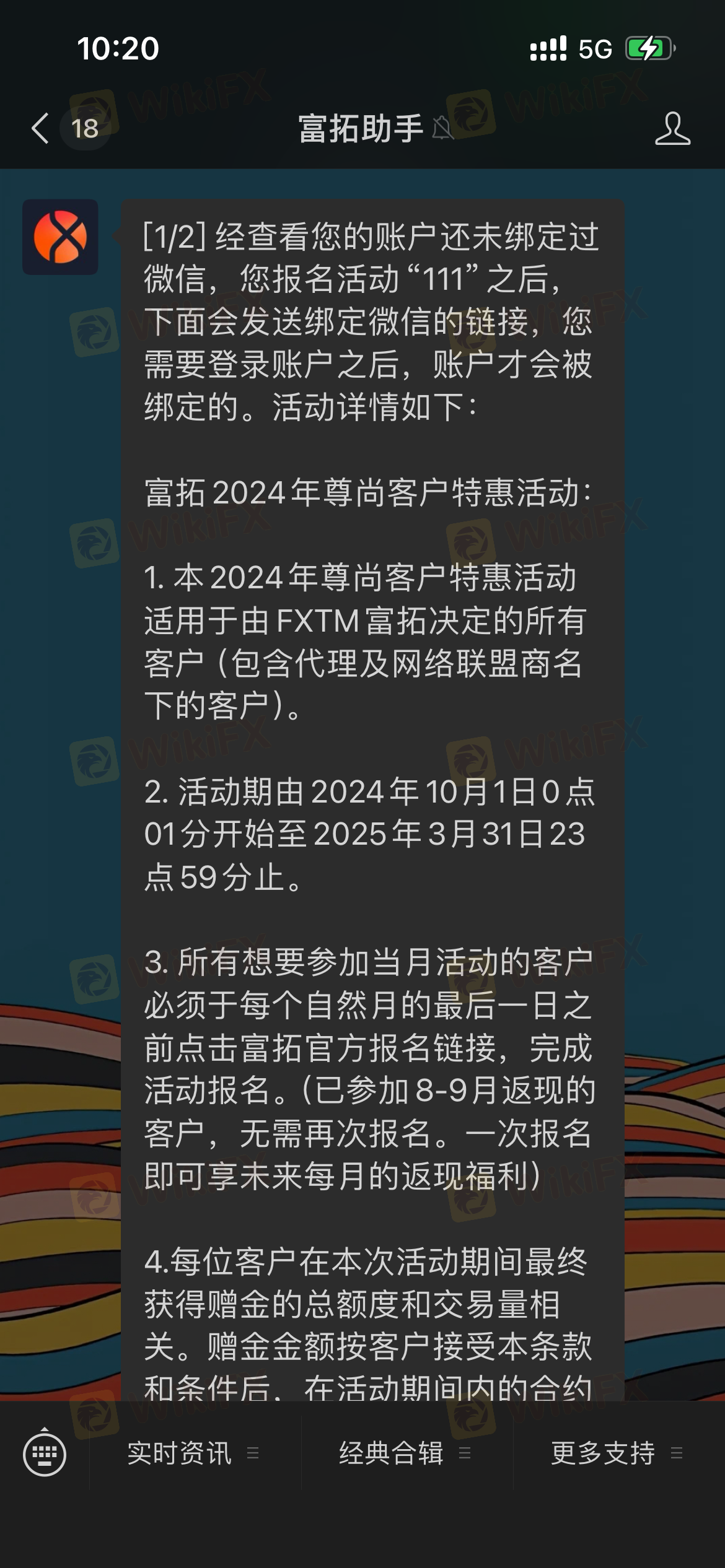This screenshot has width=725, height=1568.
Task: Open the 实时资讯 menu
Action: click(x=193, y=1453)
